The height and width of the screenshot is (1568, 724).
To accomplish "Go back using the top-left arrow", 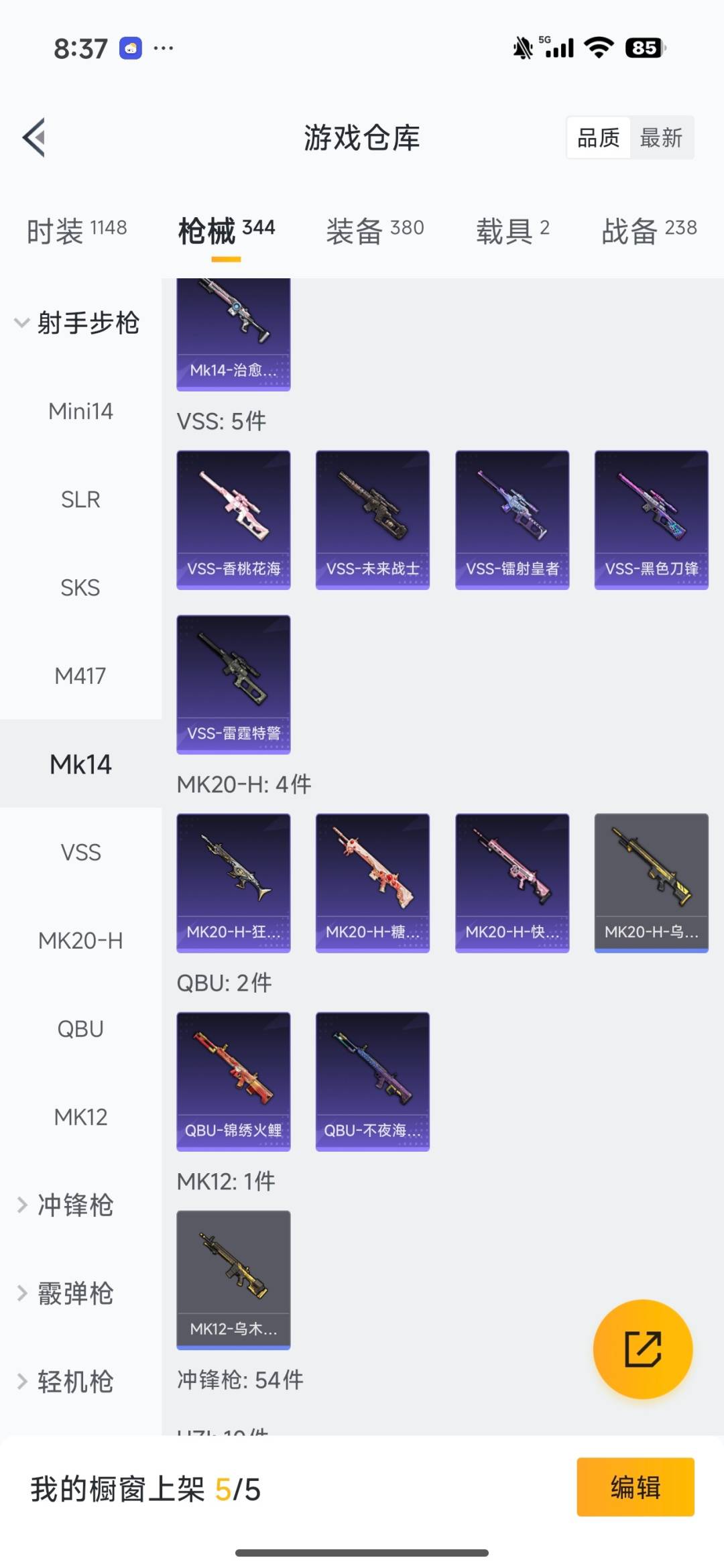I will [x=34, y=138].
